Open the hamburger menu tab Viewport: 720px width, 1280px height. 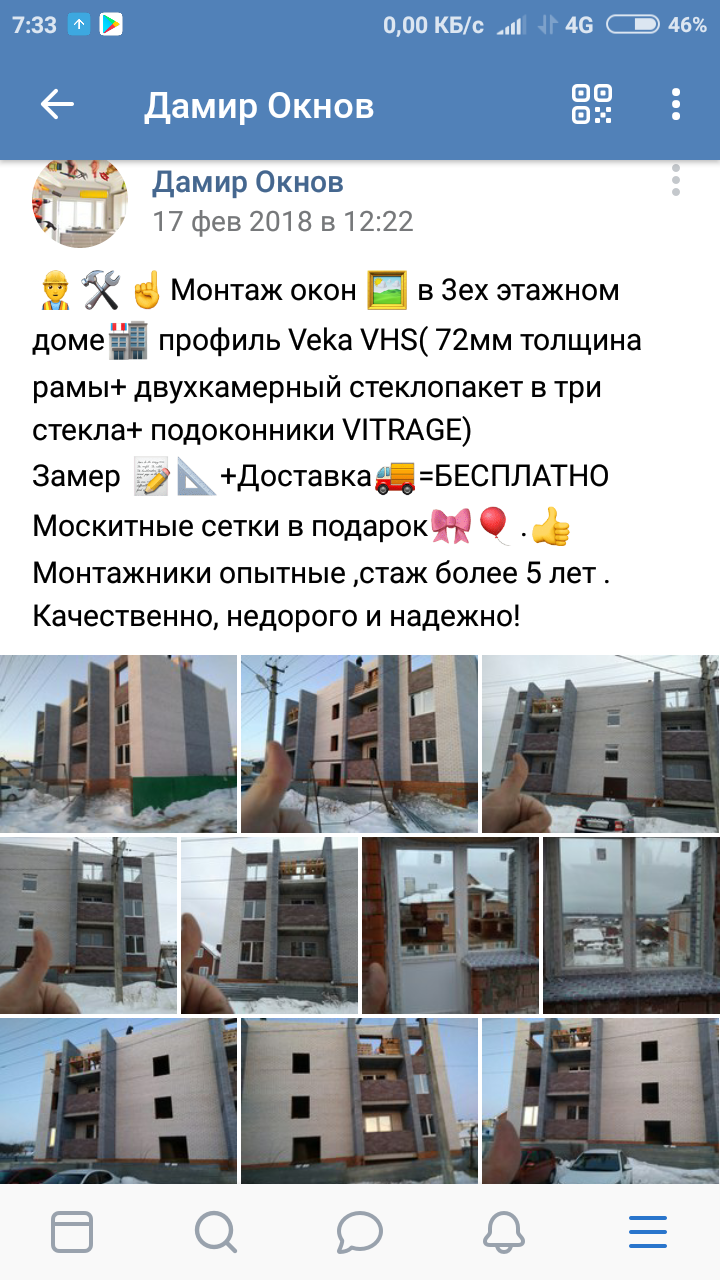coord(647,1231)
